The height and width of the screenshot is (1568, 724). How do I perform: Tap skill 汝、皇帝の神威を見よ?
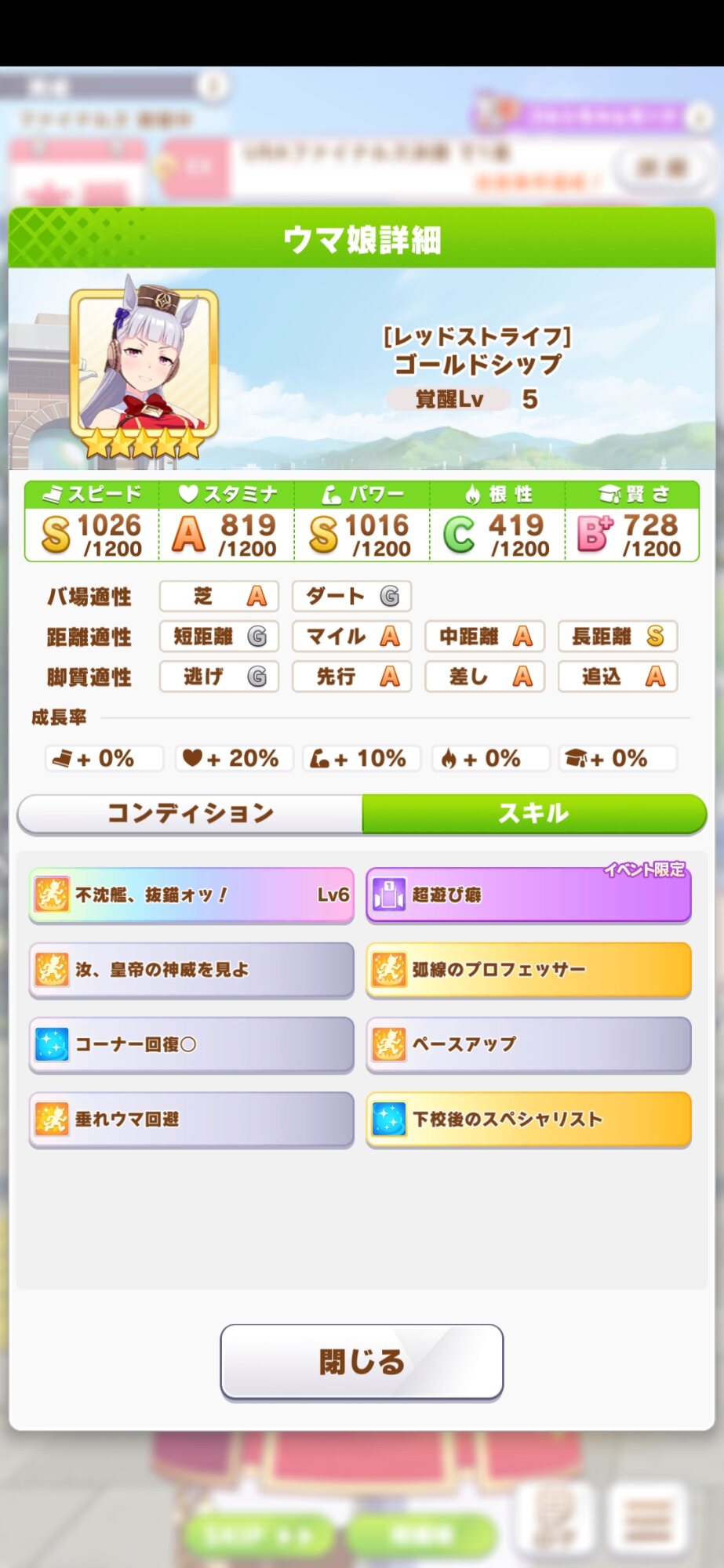[x=191, y=970]
